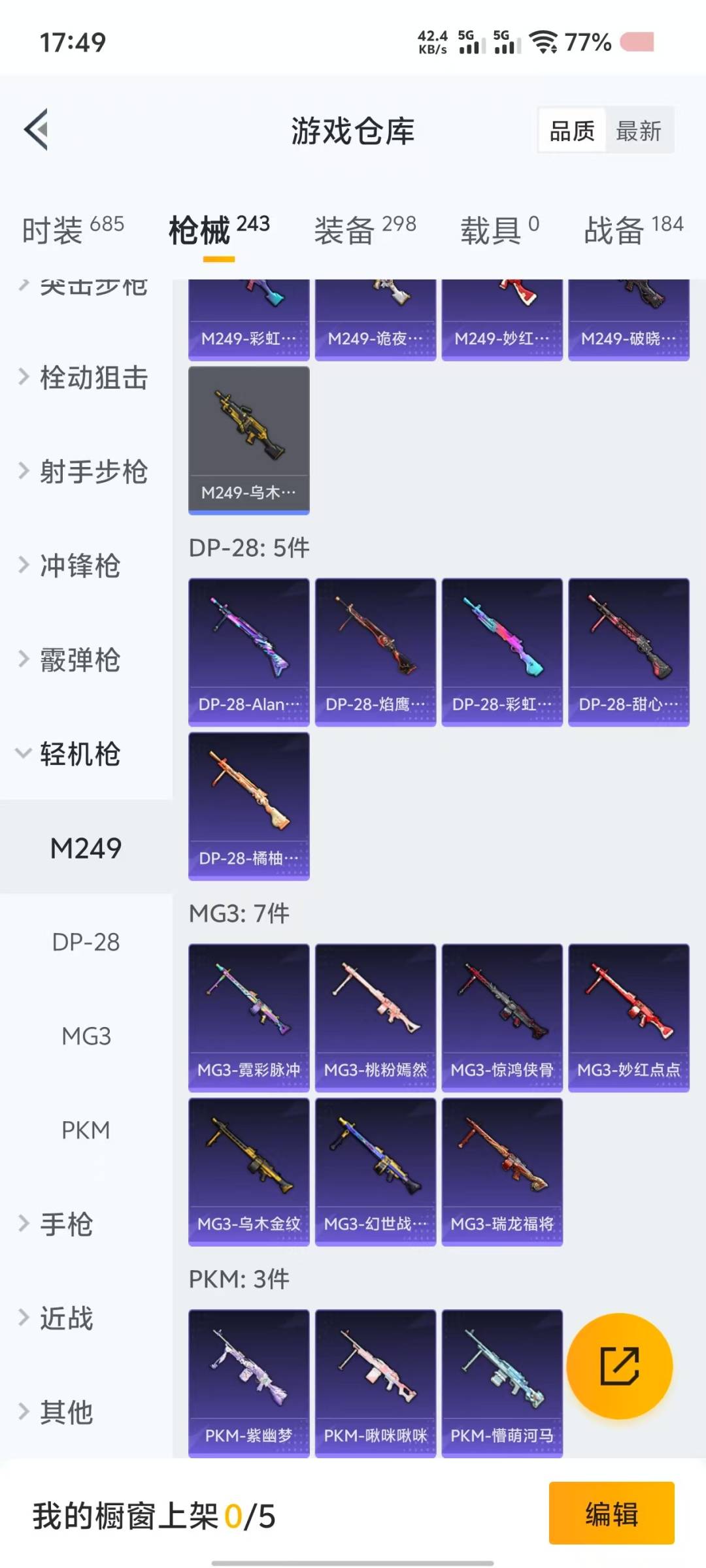Go back using the top-left arrow
The width and height of the screenshot is (706, 1568).
(x=37, y=129)
